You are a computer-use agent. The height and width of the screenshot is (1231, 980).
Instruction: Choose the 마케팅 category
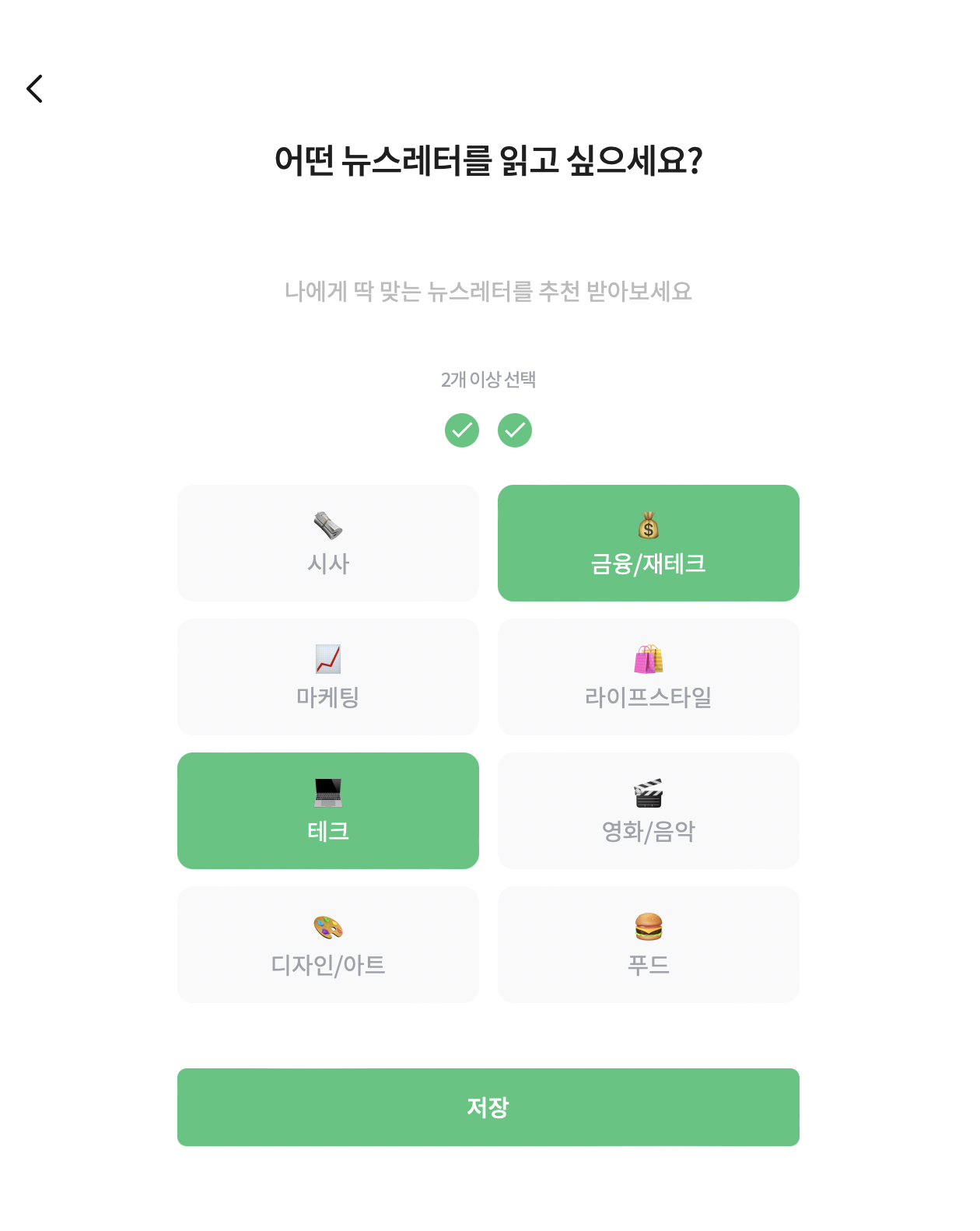pyautogui.click(x=328, y=677)
